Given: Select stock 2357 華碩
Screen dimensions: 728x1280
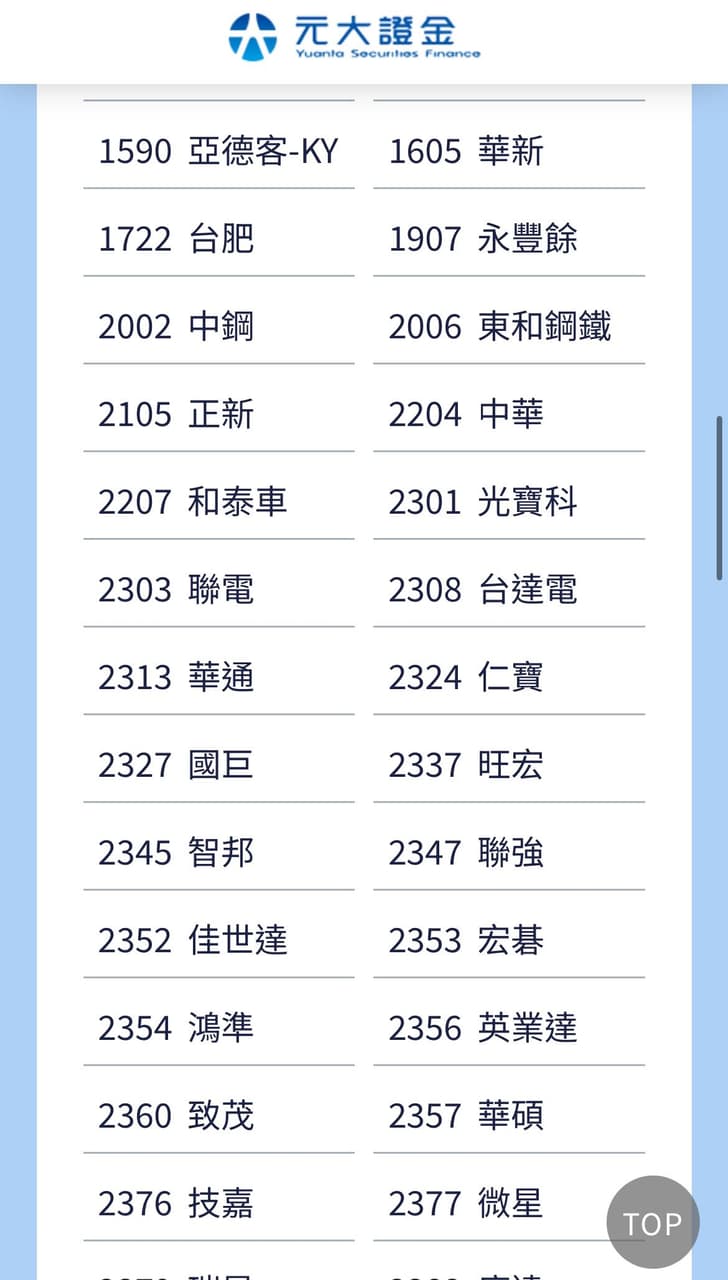Looking at the screenshot, I should [x=470, y=1116].
